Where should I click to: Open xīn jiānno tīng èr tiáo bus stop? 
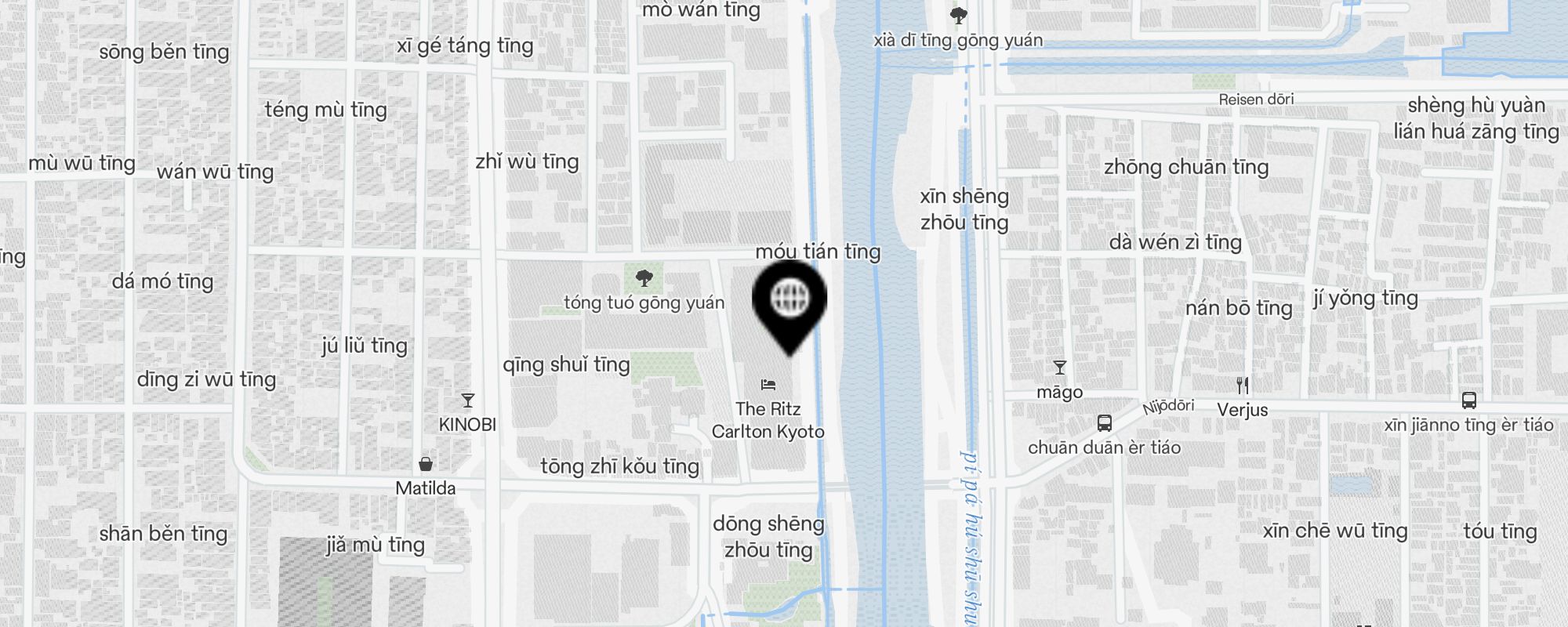(1469, 401)
